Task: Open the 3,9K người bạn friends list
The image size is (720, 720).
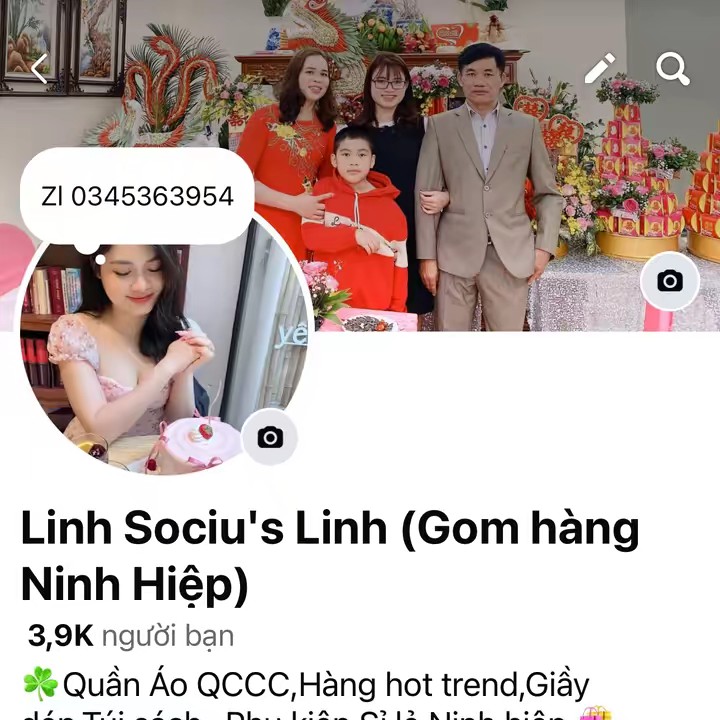Action: (x=131, y=635)
